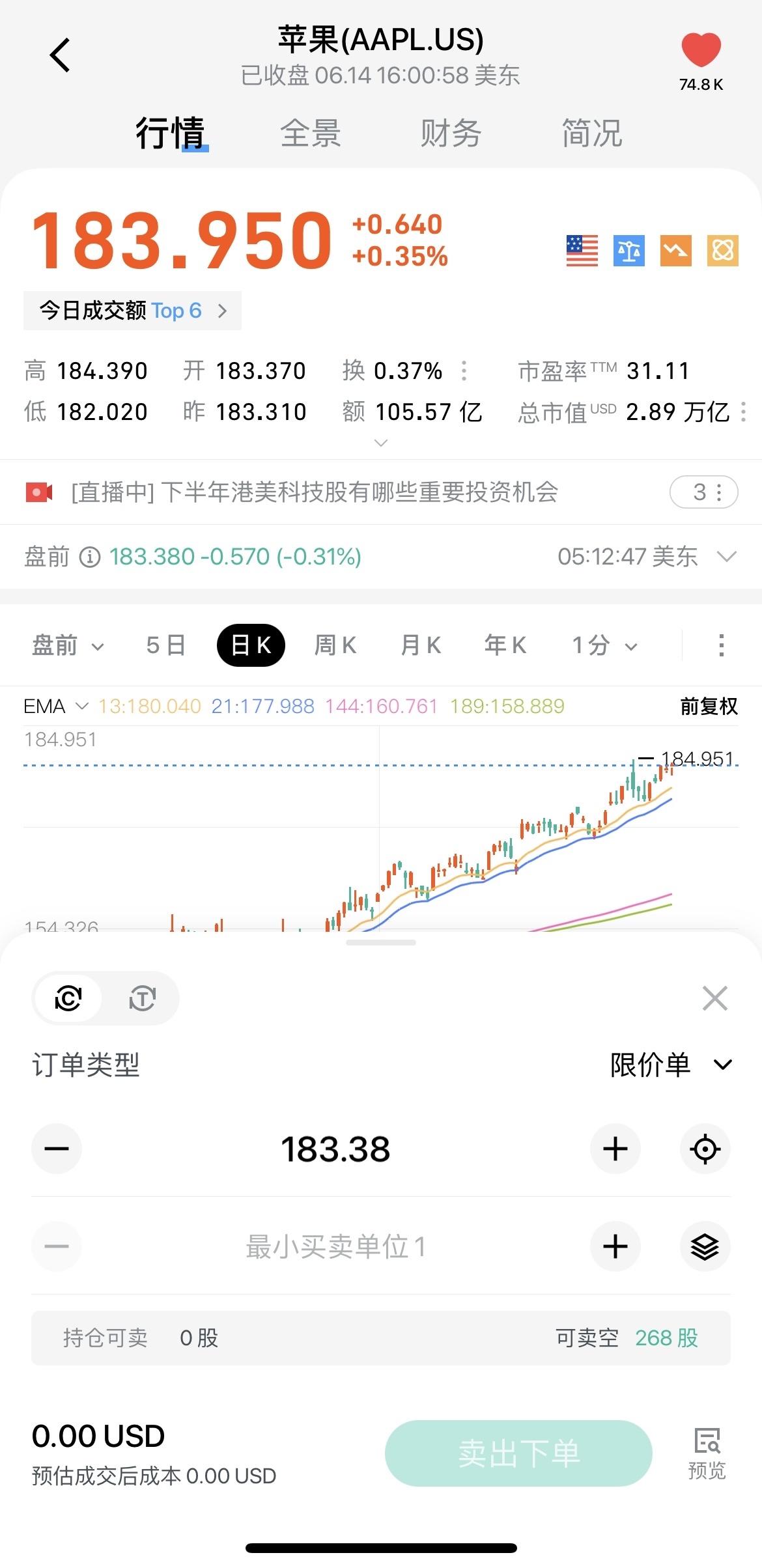Open the 1分 interval dropdown
762x1568 pixels.
click(x=604, y=645)
